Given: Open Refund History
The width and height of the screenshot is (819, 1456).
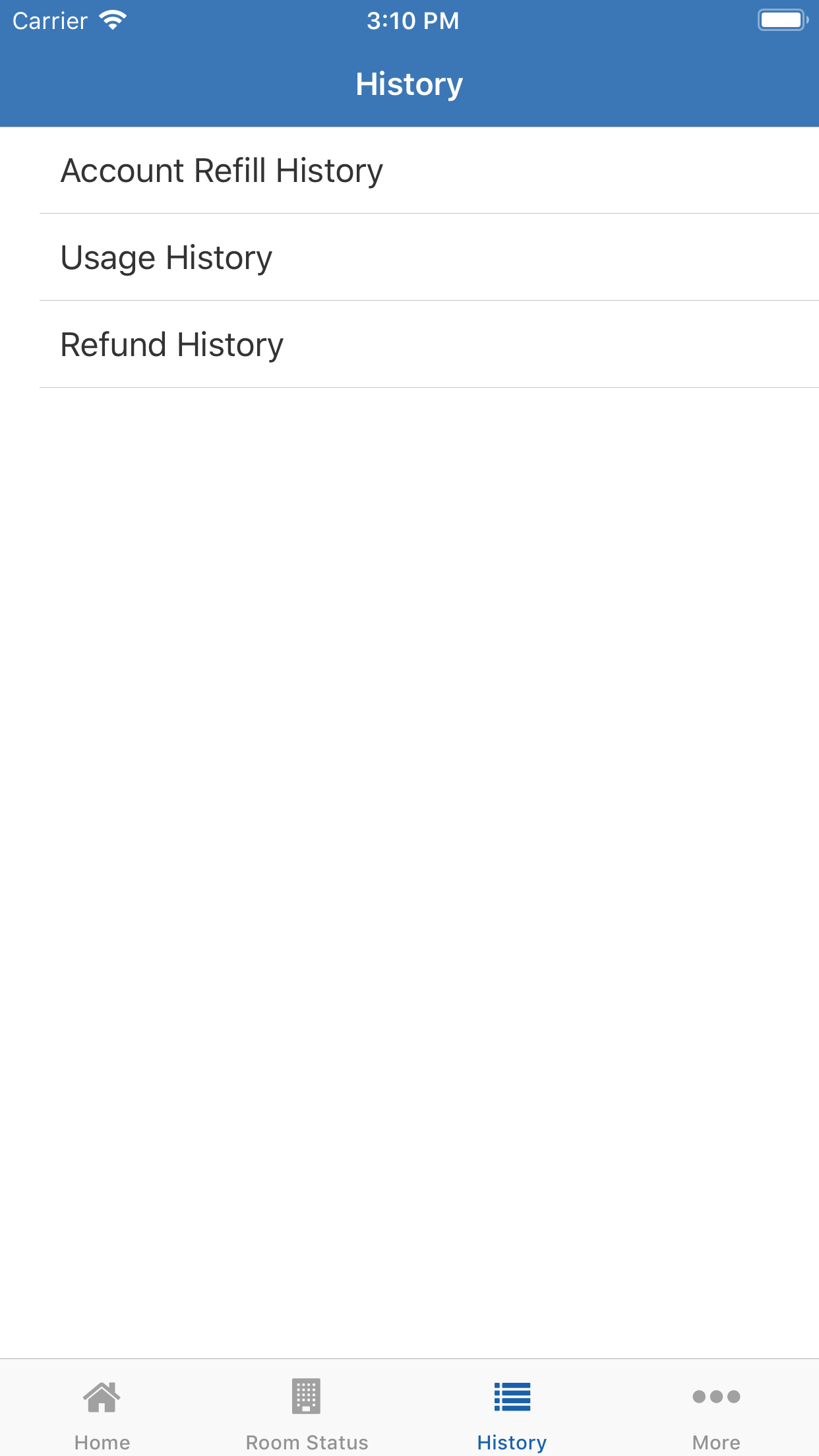Looking at the screenshot, I should (409, 344).
